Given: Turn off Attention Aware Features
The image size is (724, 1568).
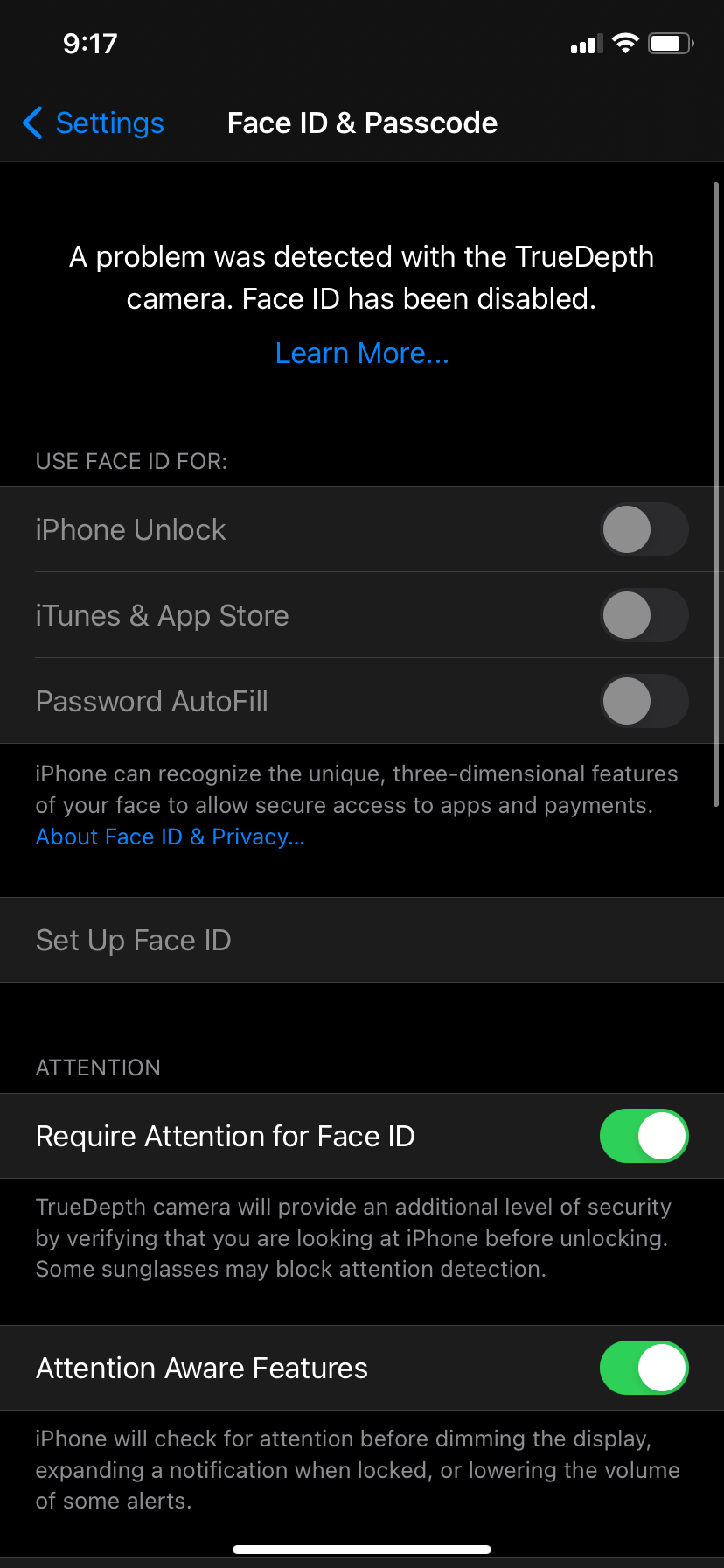Looking at the screenshot, I should (x=644, y=1368).
